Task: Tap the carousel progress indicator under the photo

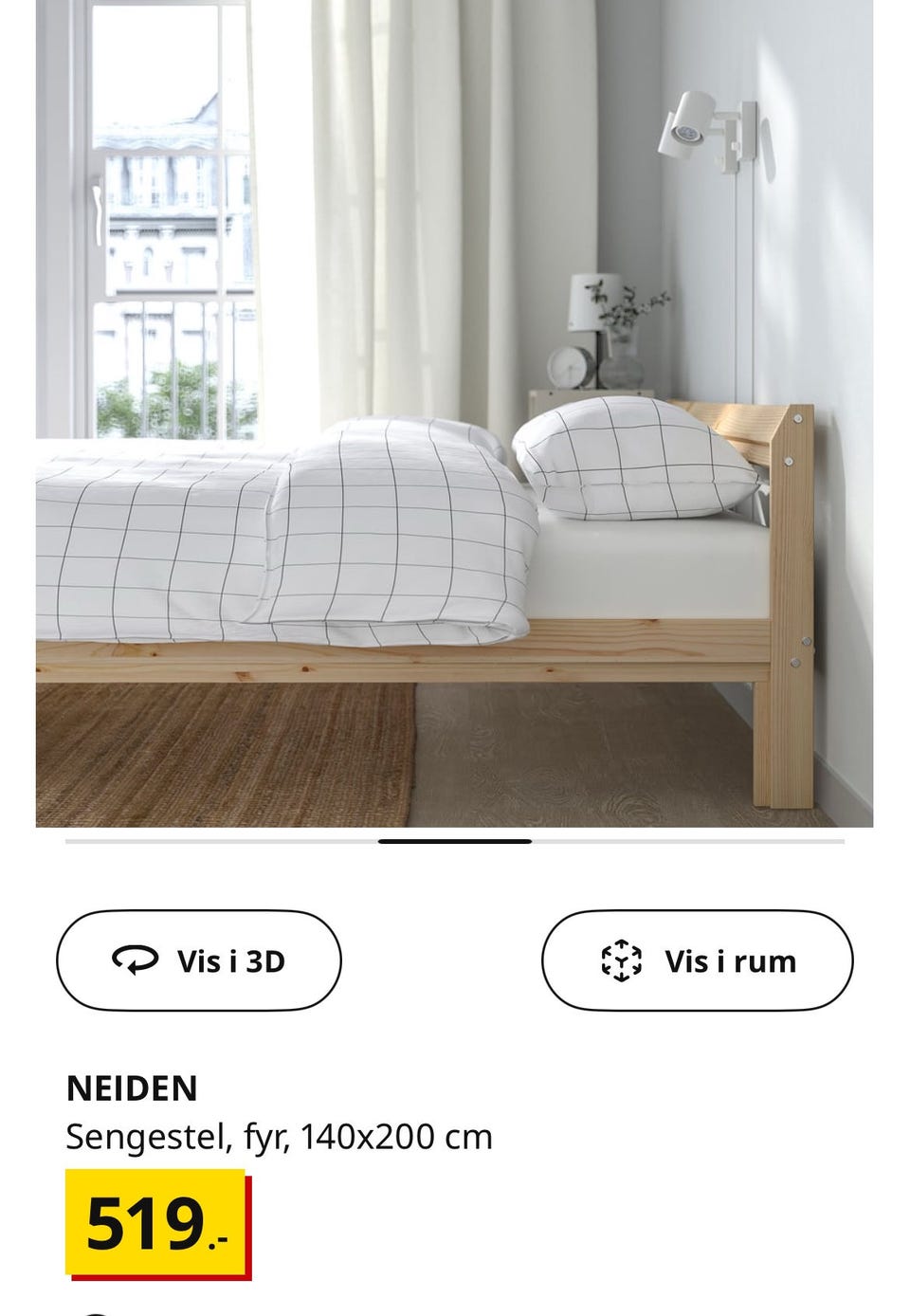Action: [x=455, y=840]
